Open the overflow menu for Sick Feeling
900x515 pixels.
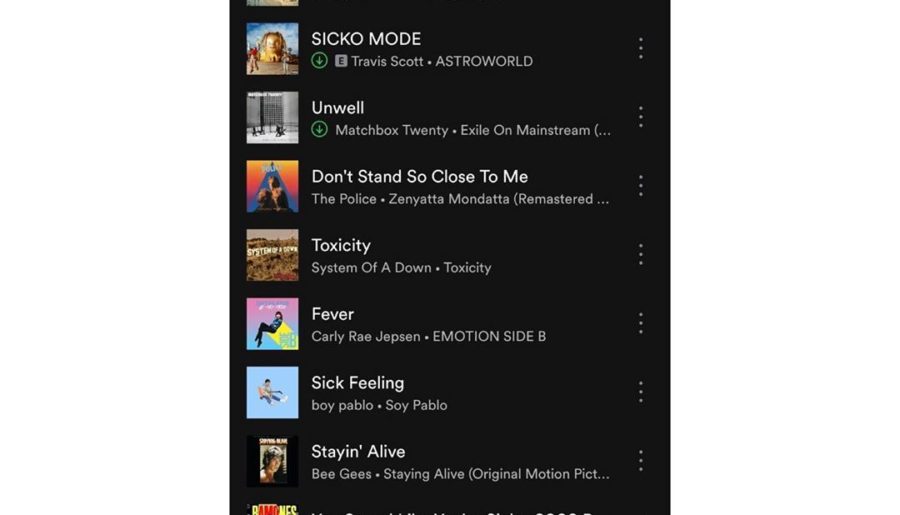click(x=641, y=392)
